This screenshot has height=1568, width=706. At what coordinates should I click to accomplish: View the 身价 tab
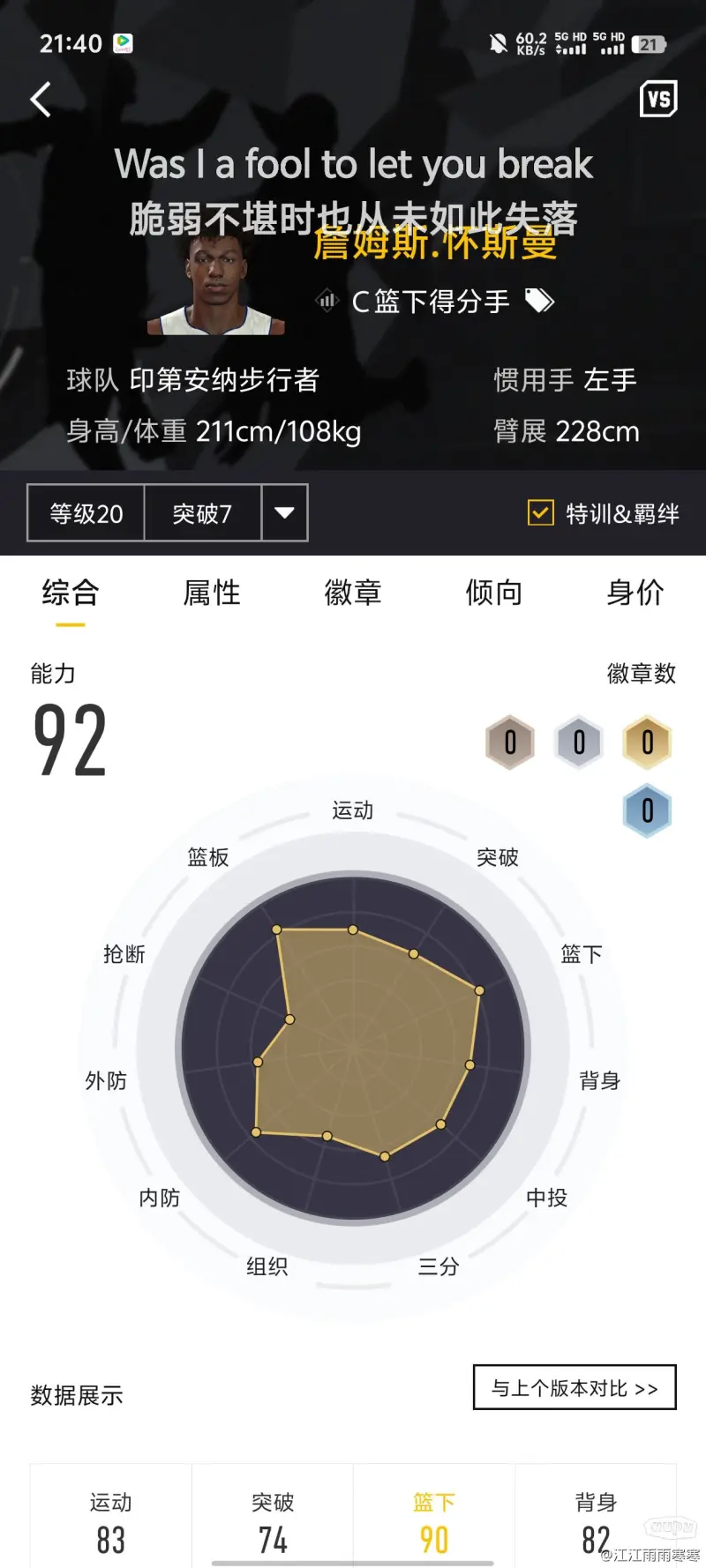click(x=635, y=593)
